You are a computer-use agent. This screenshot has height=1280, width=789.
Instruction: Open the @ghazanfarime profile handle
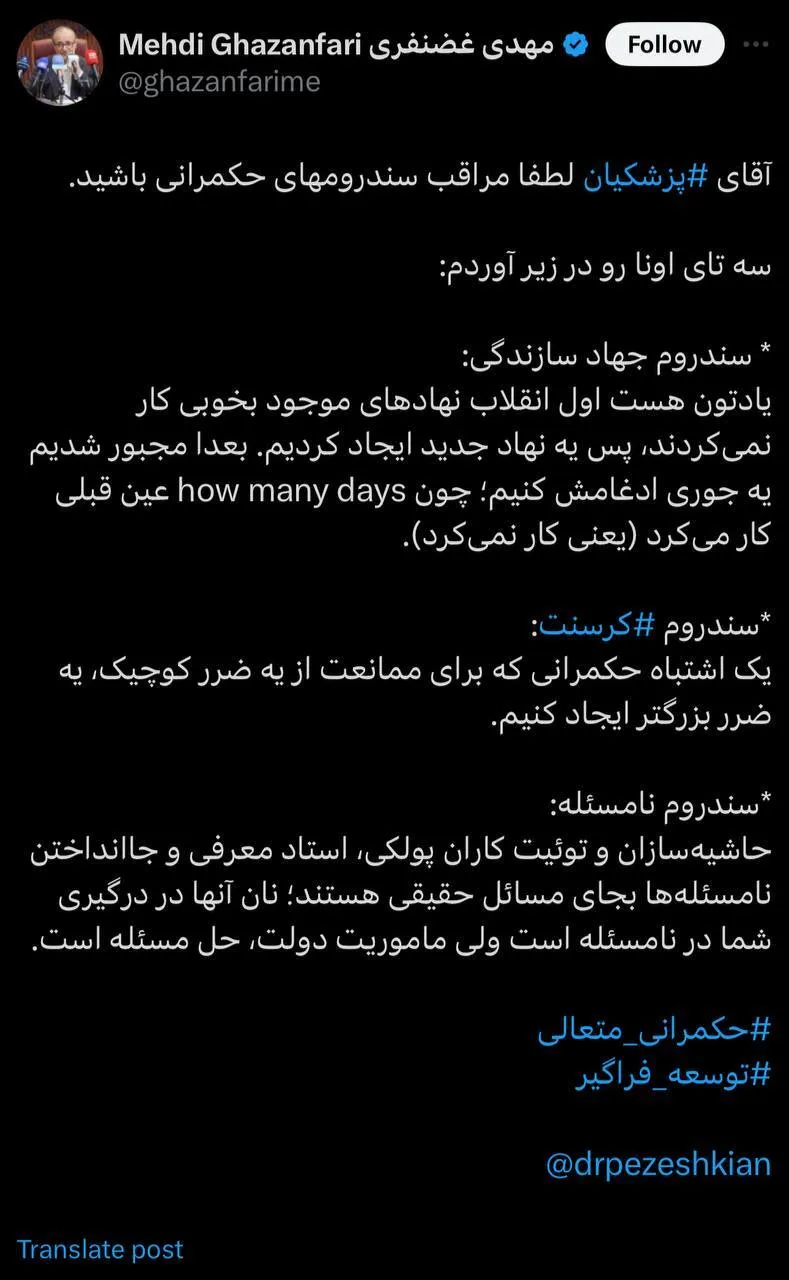click(x=219, y=82)
